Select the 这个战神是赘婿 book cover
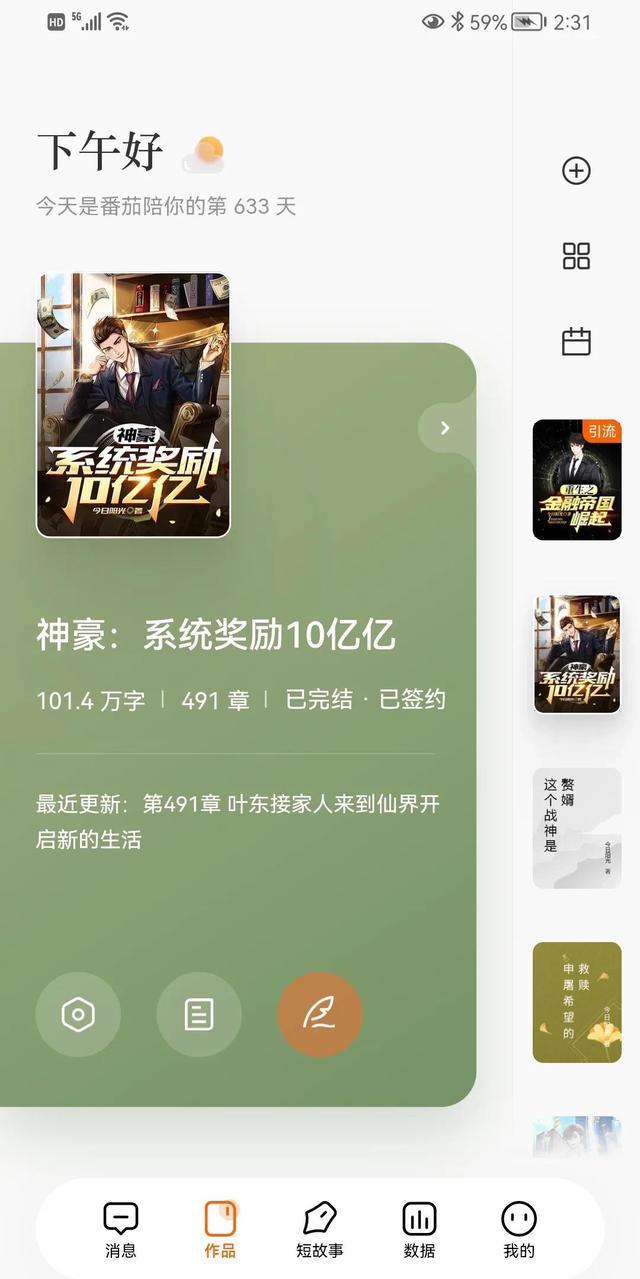The image size is (640, 1279). 576,828
